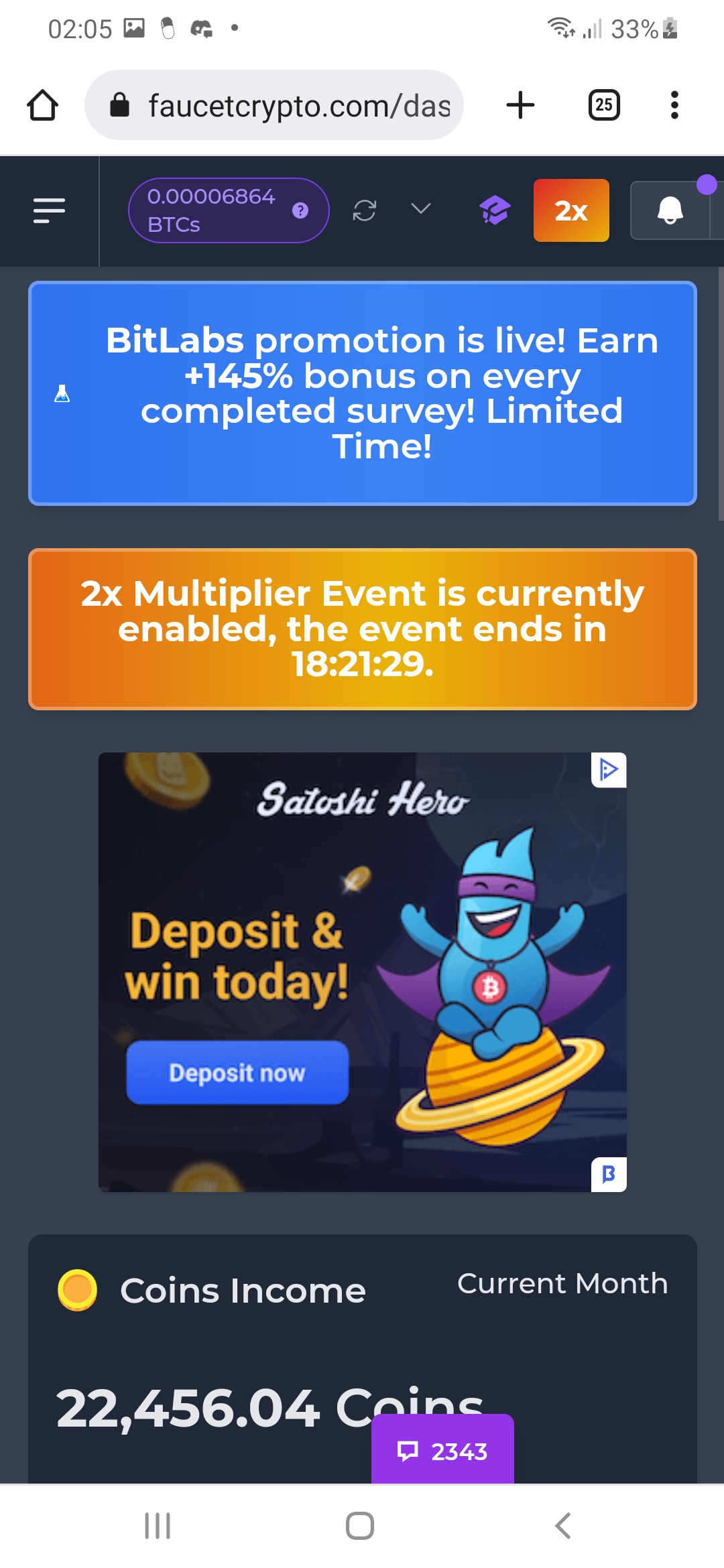Tap Deposit now in Satoshi Hero ad
The image size is (724, 1568).
[237, 1072]
